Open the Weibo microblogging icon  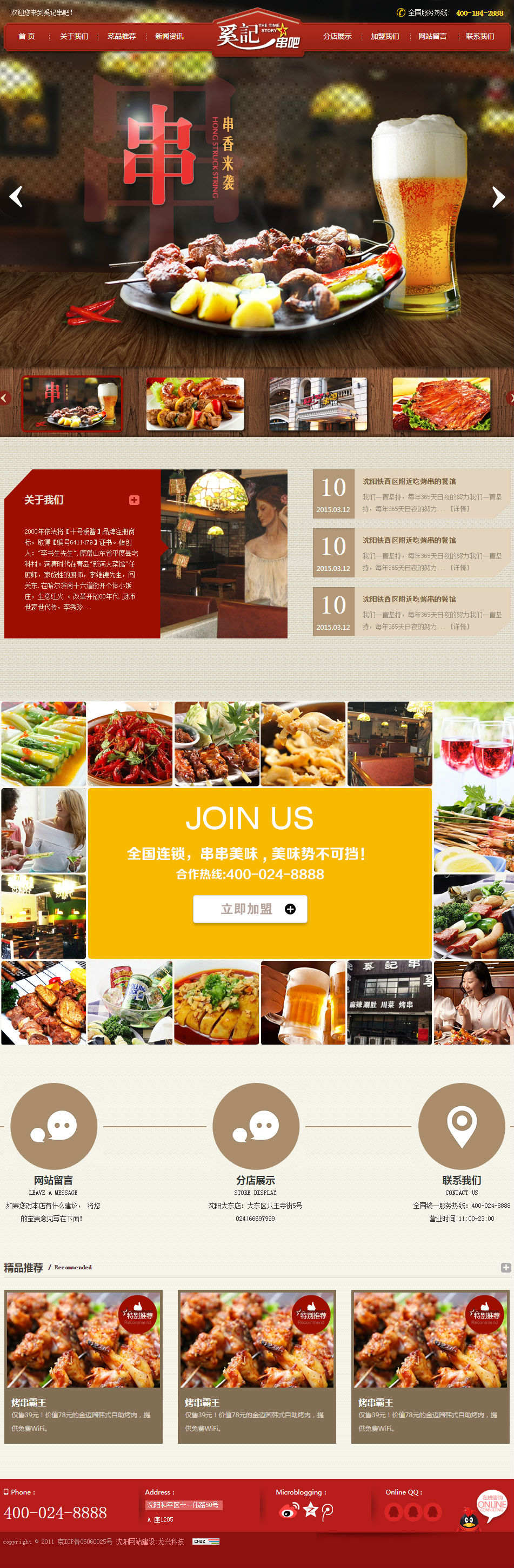pyautogui.click(x=289, y=1511)
